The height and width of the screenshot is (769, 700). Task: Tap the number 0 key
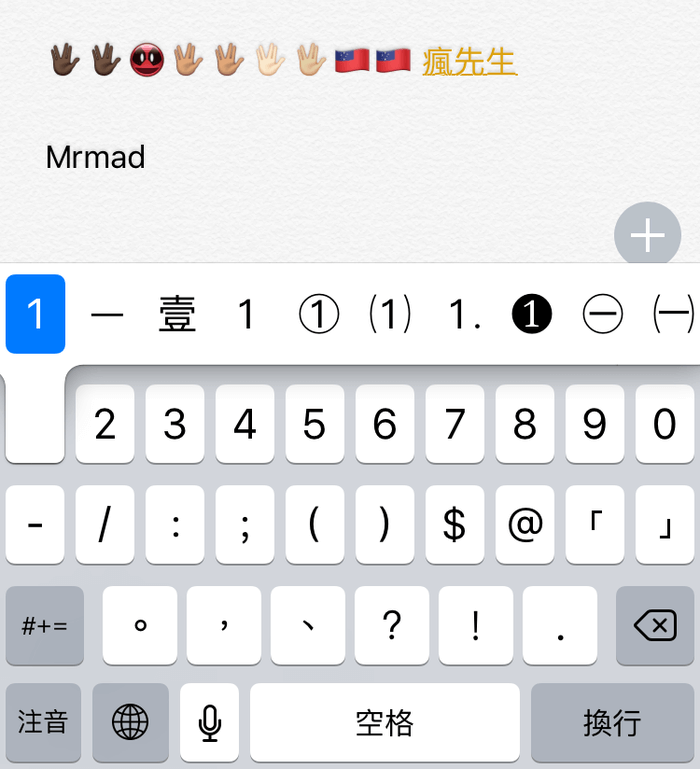click(664, 425)
